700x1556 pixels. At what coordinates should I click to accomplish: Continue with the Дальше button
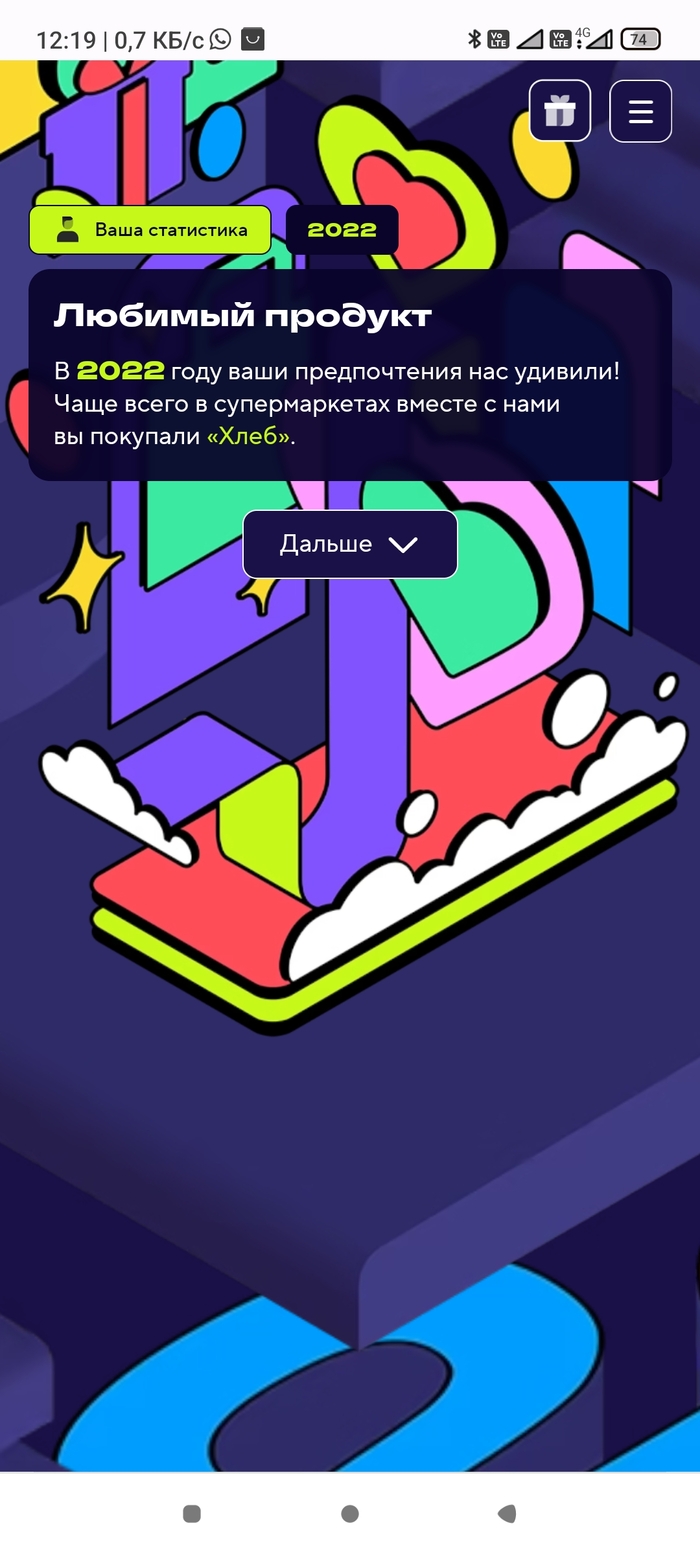[x=350, y=544]
